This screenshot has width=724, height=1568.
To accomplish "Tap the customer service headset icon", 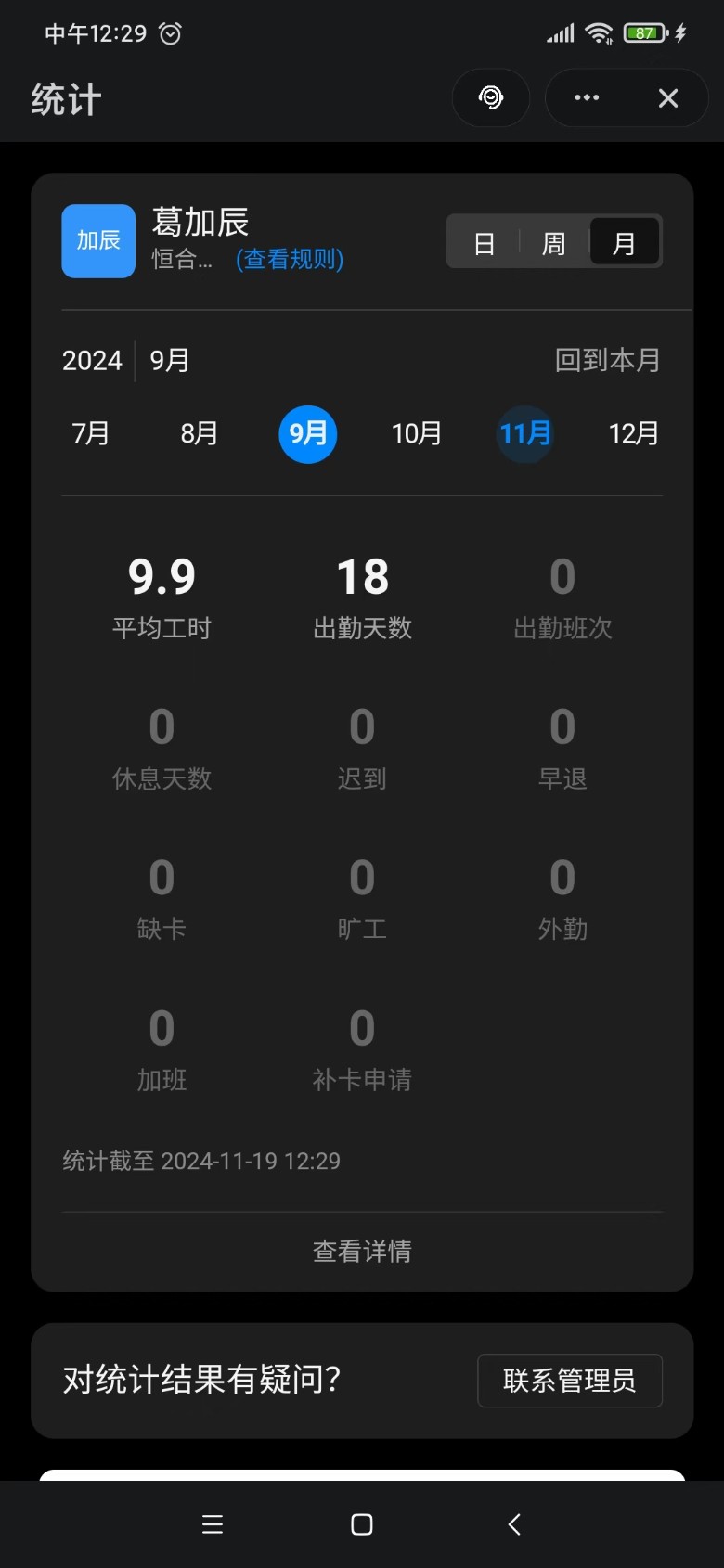I will [x=490, y=97].
